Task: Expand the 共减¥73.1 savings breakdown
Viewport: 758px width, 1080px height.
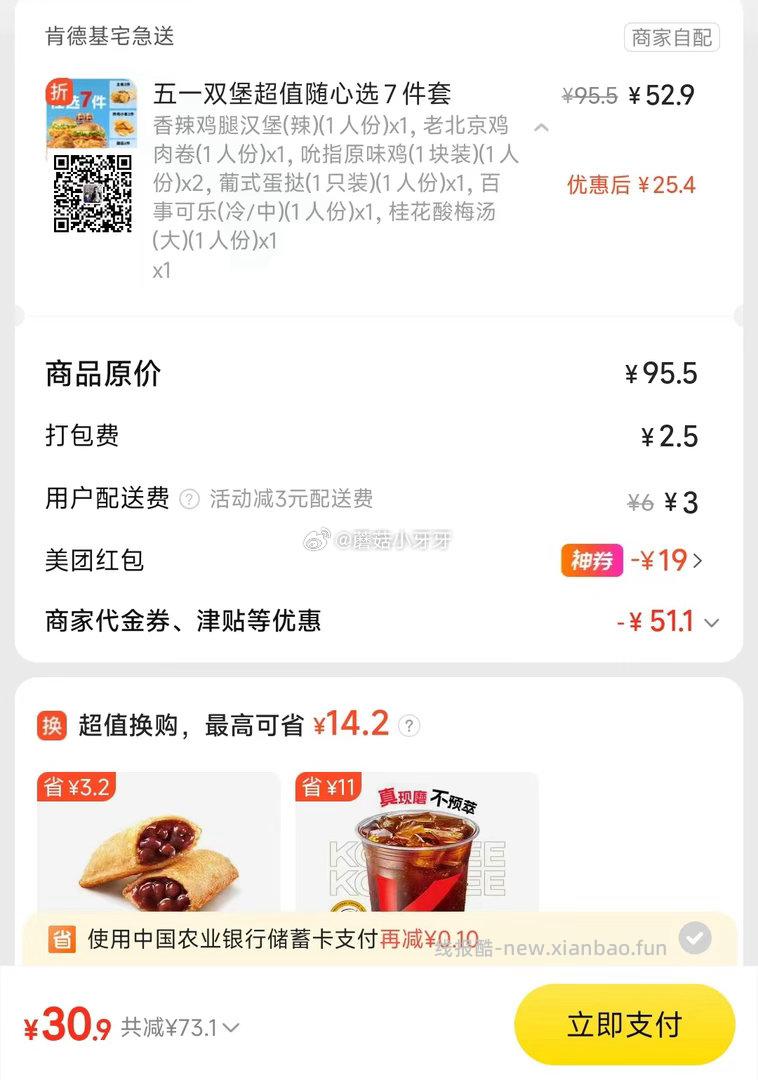Action: click(x=178, y=1026)
